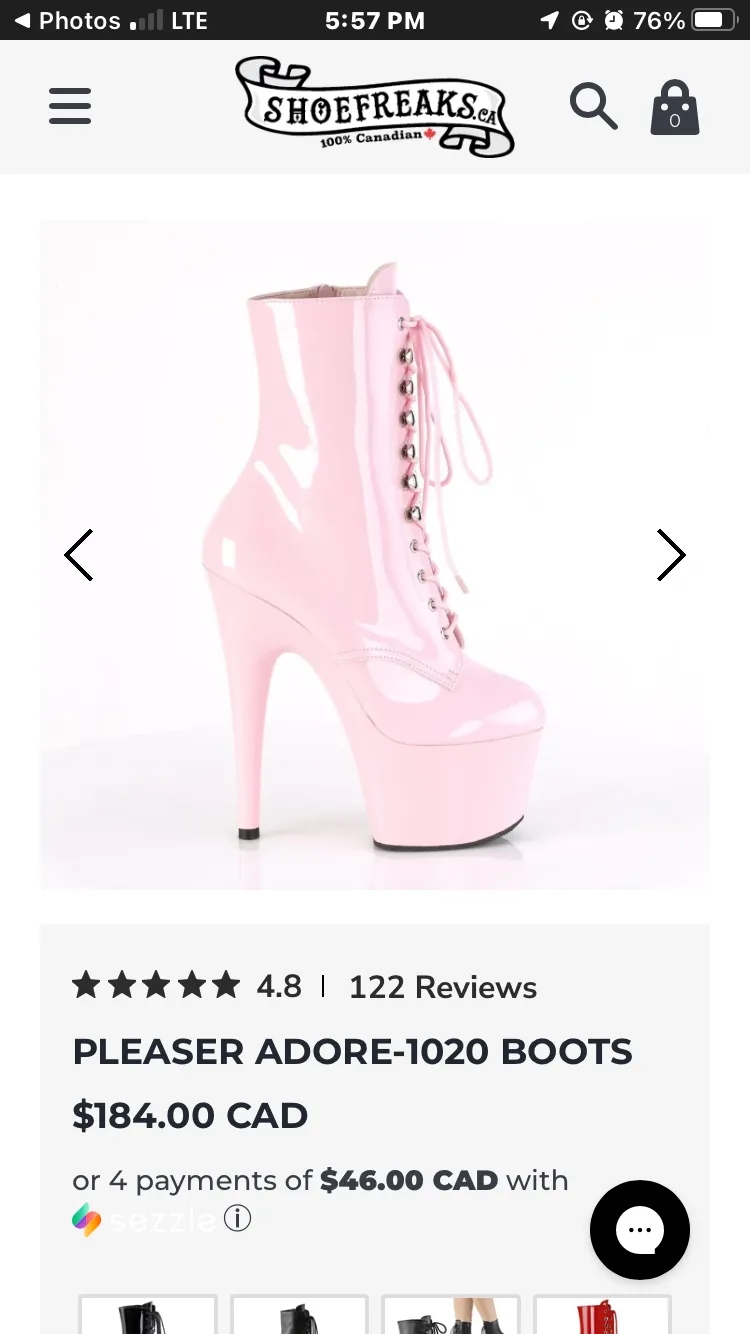Image resolution: width=750 pixels, height=1334 pixels.
Task: View the shopping bag
Action: tap(674, 108)
